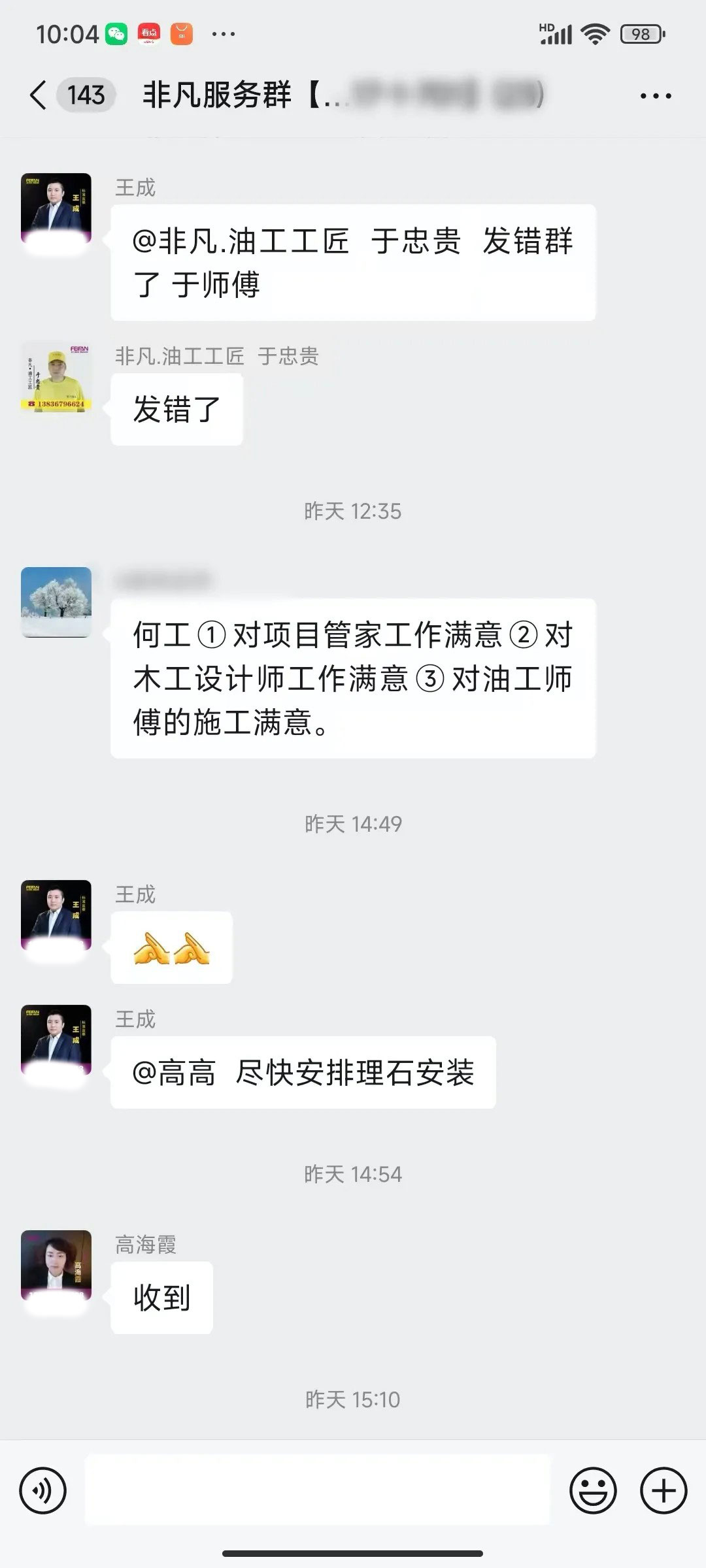Tap the message text field
Image resolution: width=706 pixels, height=1568 pixels.
coord(318,1491)
